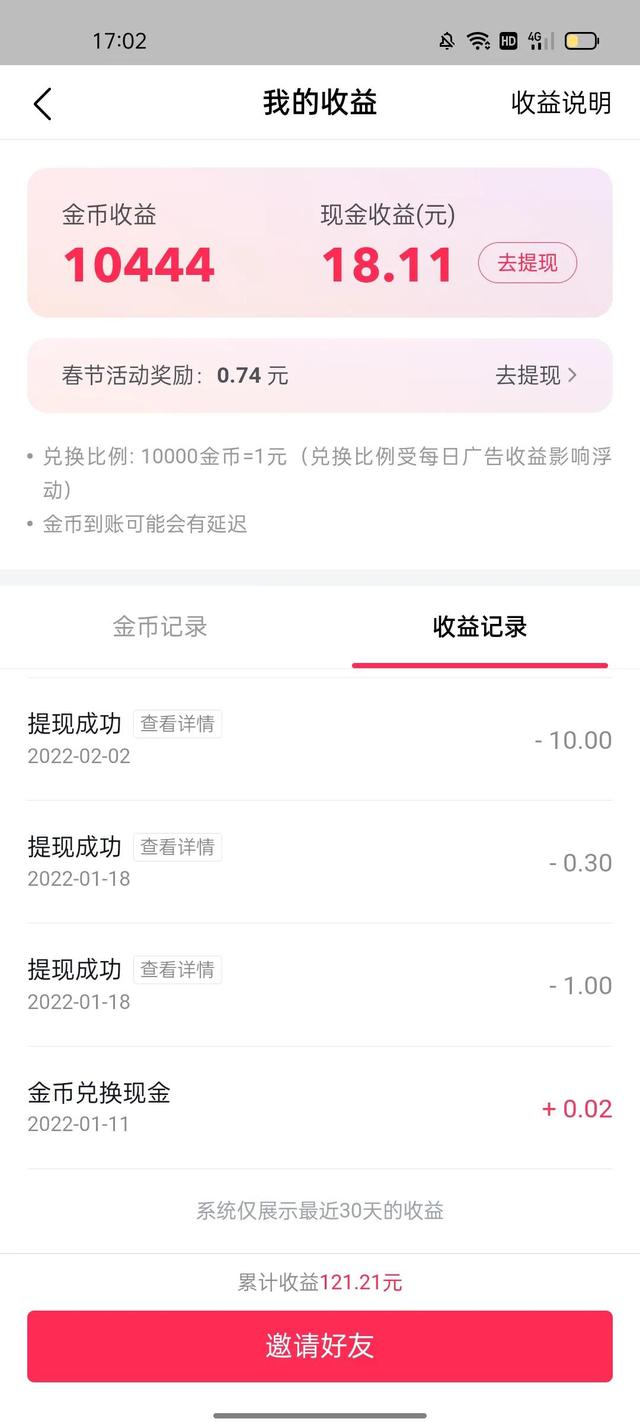View details of the 1.00 withdrawal
This screenshot has height=1422, width=640.
(x=177, y=969)
